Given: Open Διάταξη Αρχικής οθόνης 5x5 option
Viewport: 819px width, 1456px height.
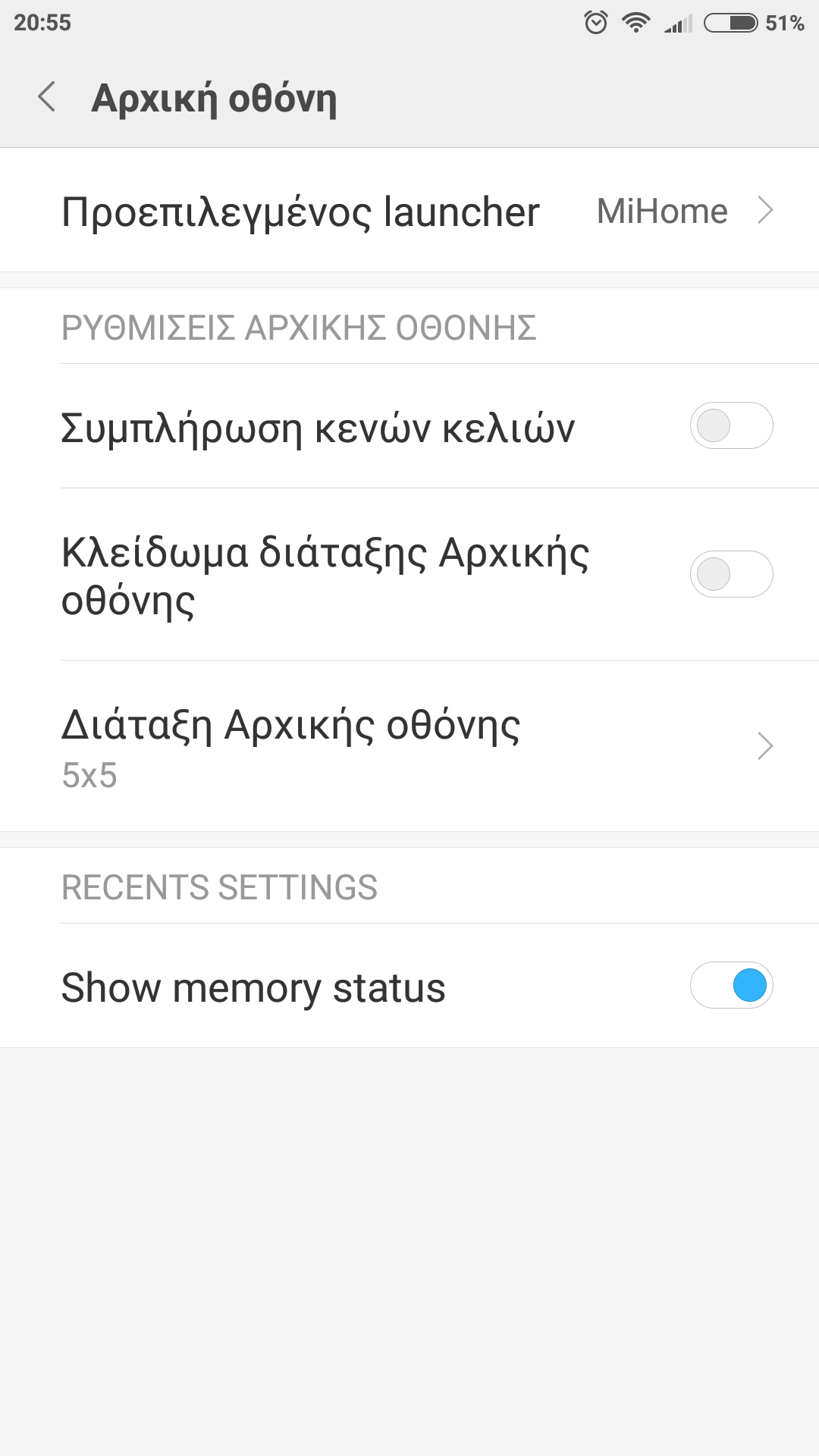Looking at the screenshot, I should click(409, 746).
